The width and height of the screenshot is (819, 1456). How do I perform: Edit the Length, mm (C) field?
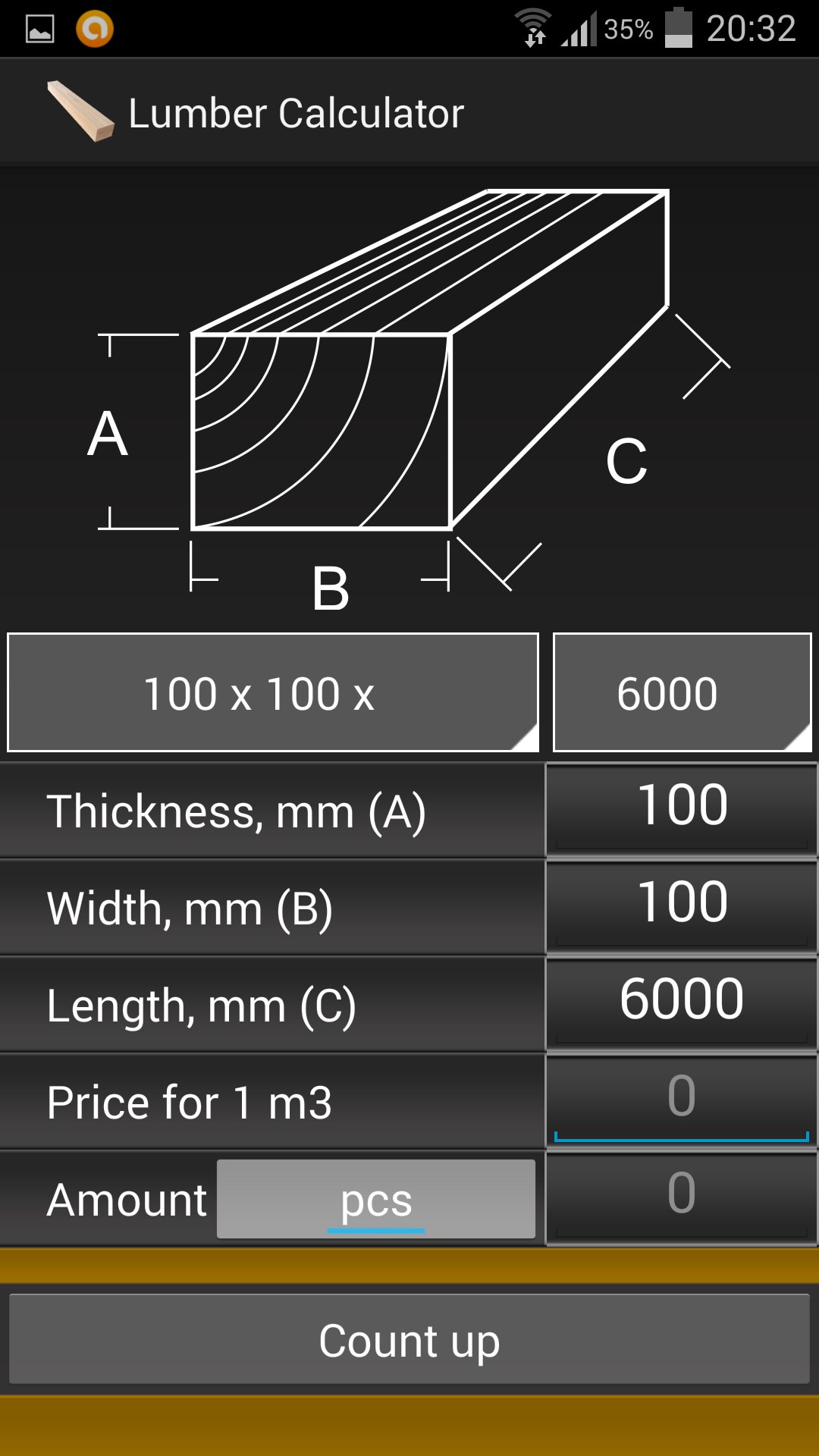click(681, 1003)
